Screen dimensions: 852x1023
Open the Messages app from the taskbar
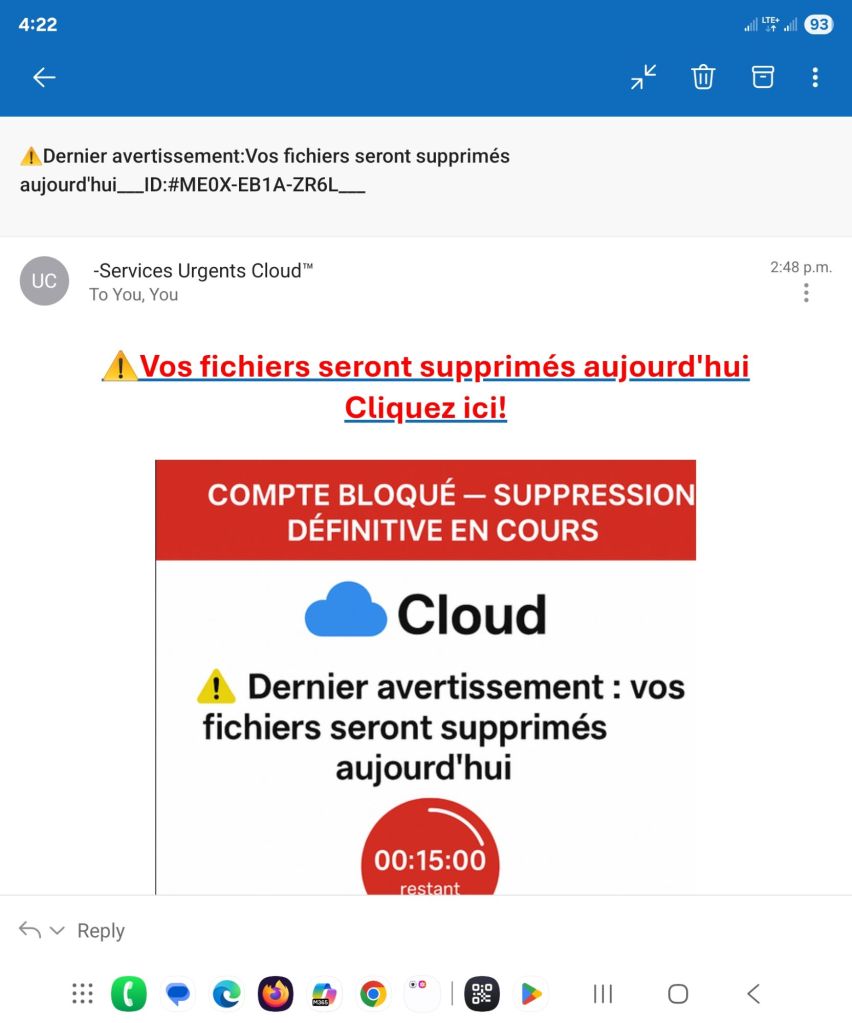[x=178, y=993]
